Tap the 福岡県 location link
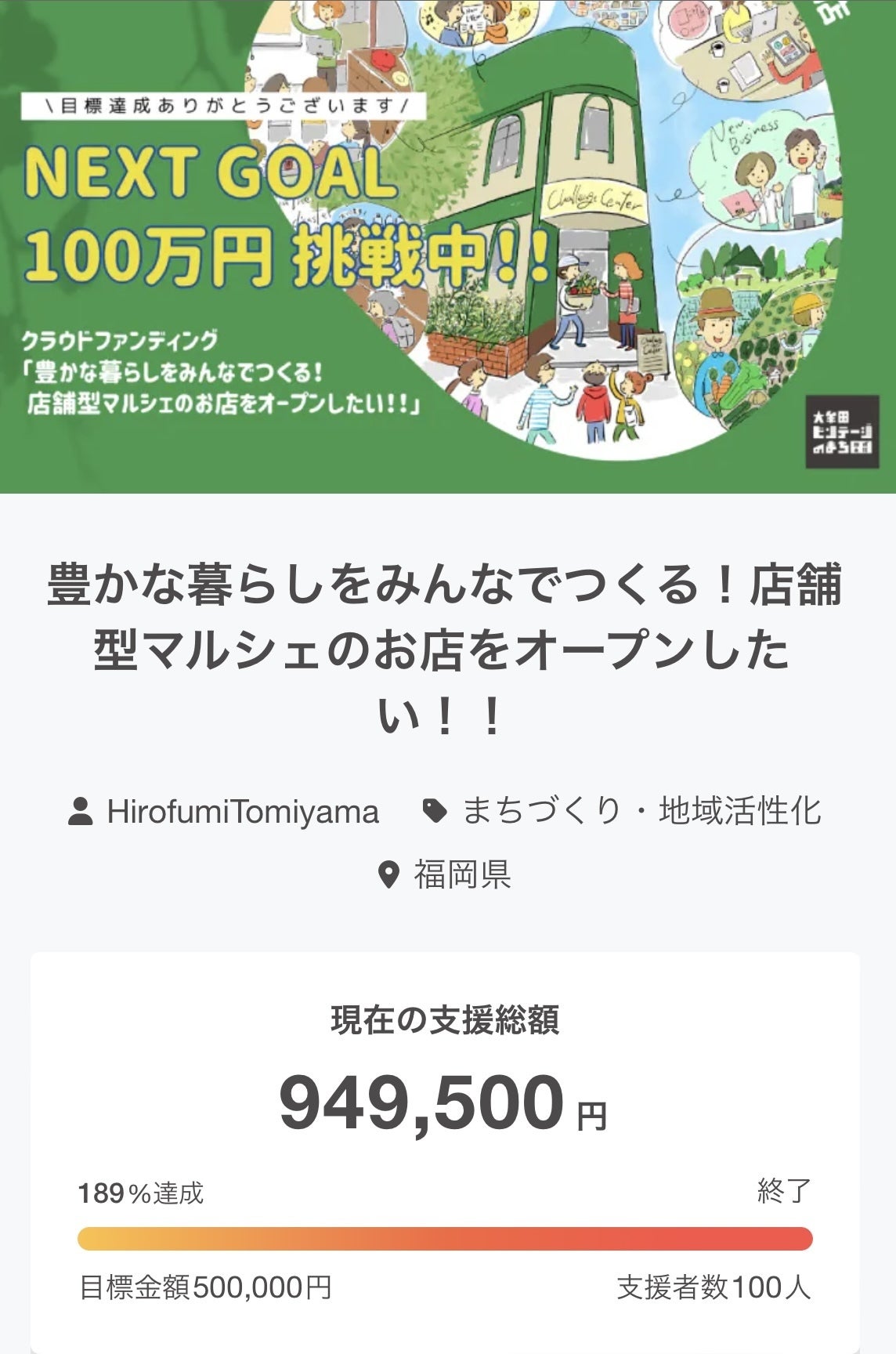Viewport: 896px width, 1354px height. click(x=462, y=874)
